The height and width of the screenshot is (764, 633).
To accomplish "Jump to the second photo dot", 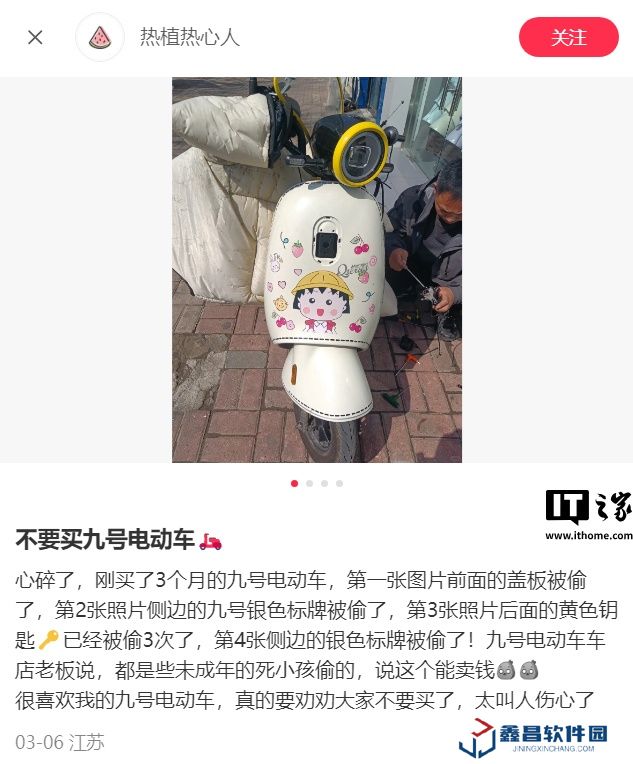I will click(x=310, y=483).
